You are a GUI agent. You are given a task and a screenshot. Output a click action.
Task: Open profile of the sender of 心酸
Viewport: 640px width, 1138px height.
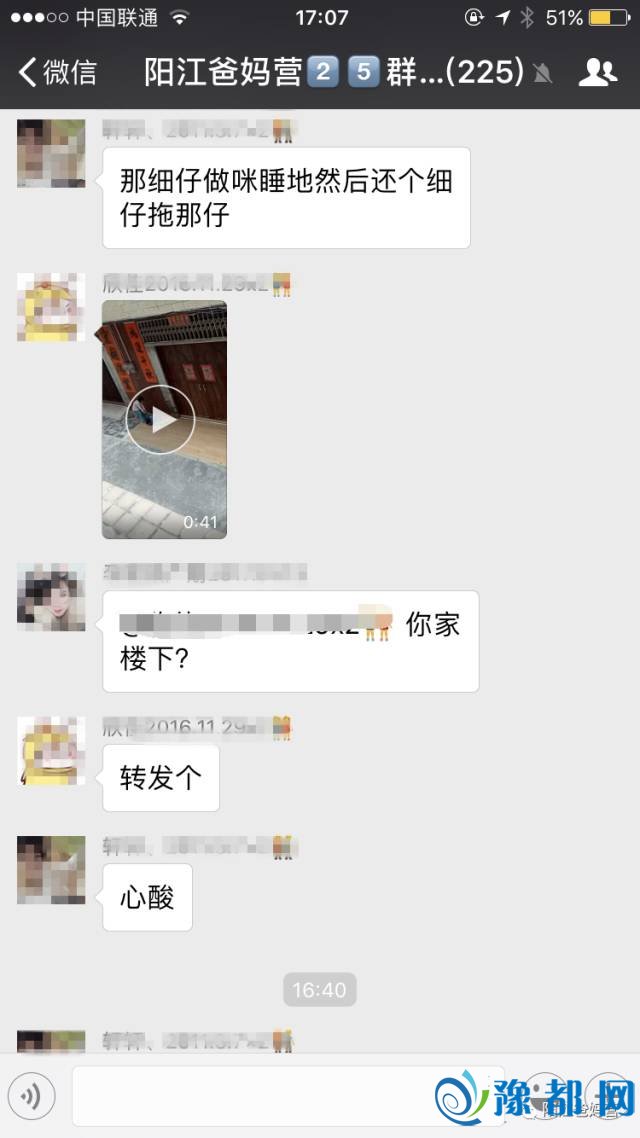pyautogui.click(x=51, y=870)
